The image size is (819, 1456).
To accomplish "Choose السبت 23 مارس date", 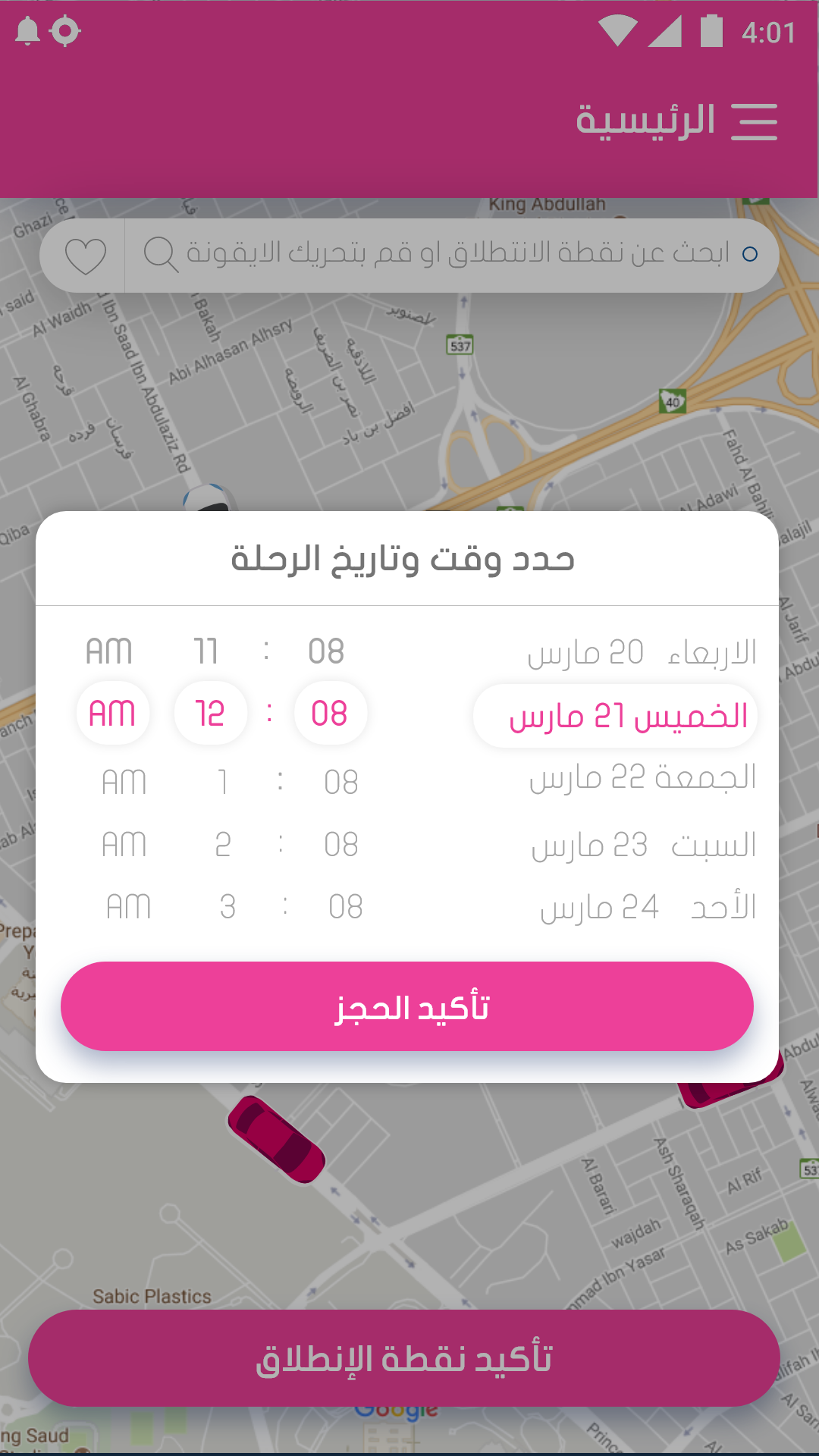I will (x=643, y=844).
